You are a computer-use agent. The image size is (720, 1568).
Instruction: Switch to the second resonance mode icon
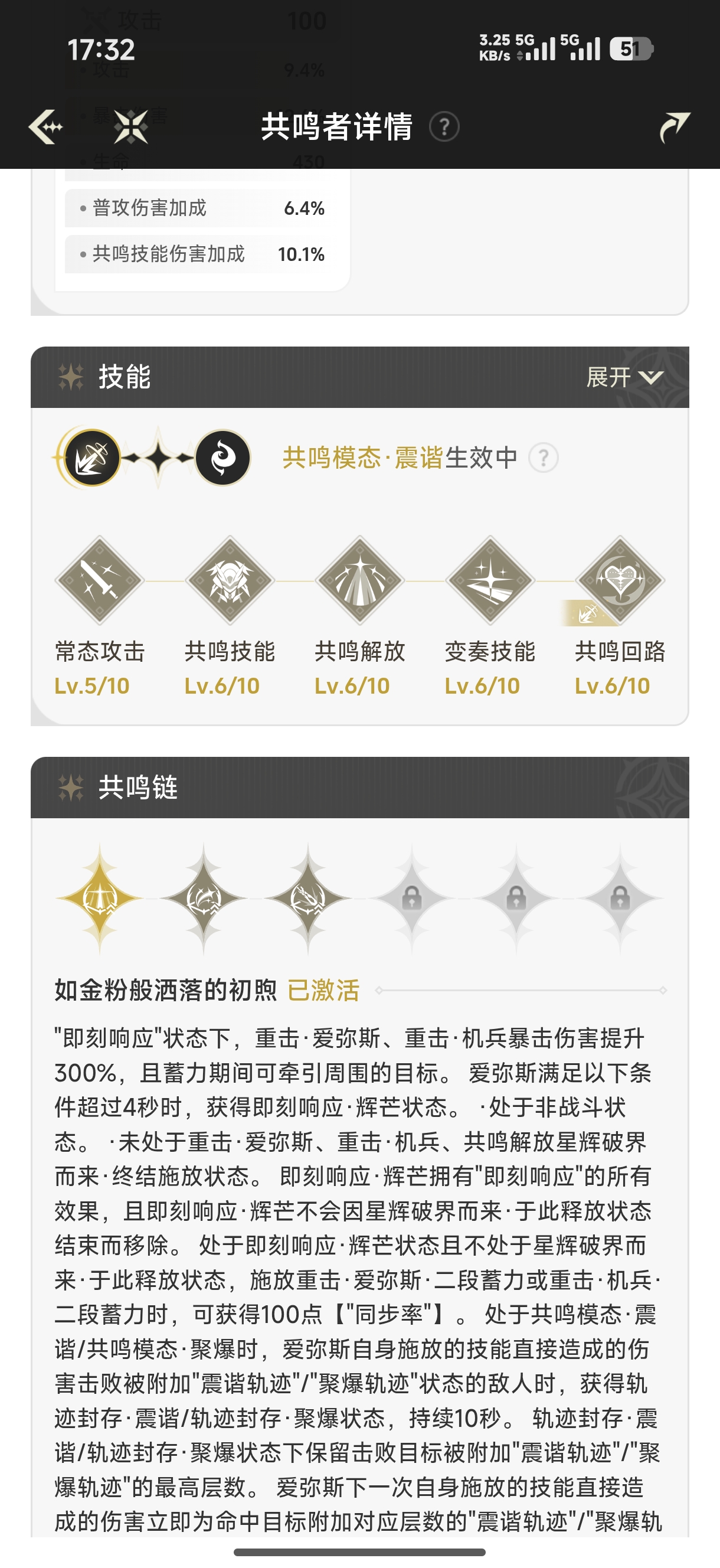[x=222, y=458]
